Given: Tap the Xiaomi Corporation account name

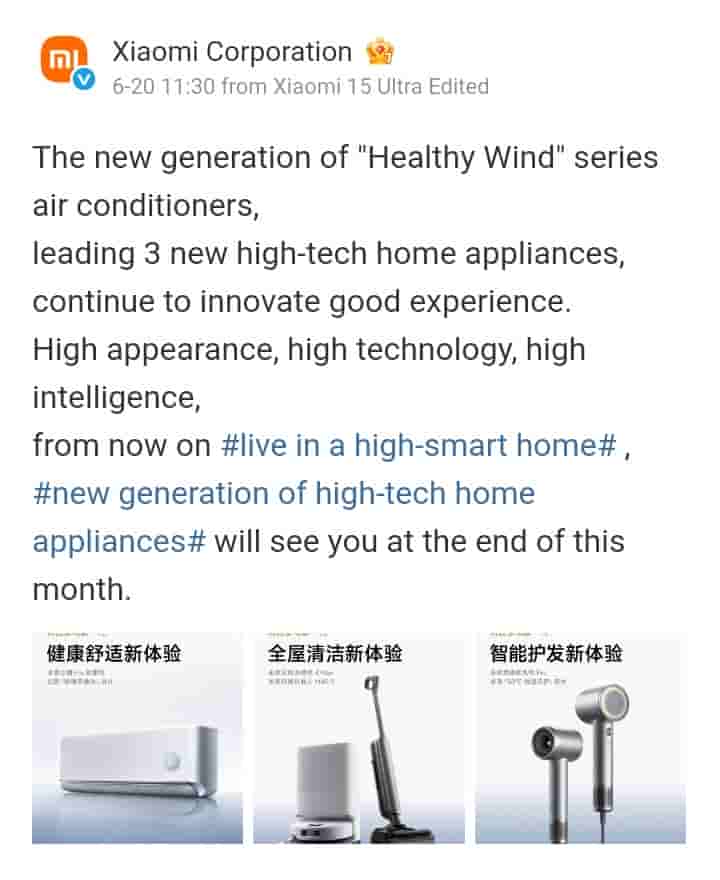Looking at the screenshot, I should coord(232,52).
